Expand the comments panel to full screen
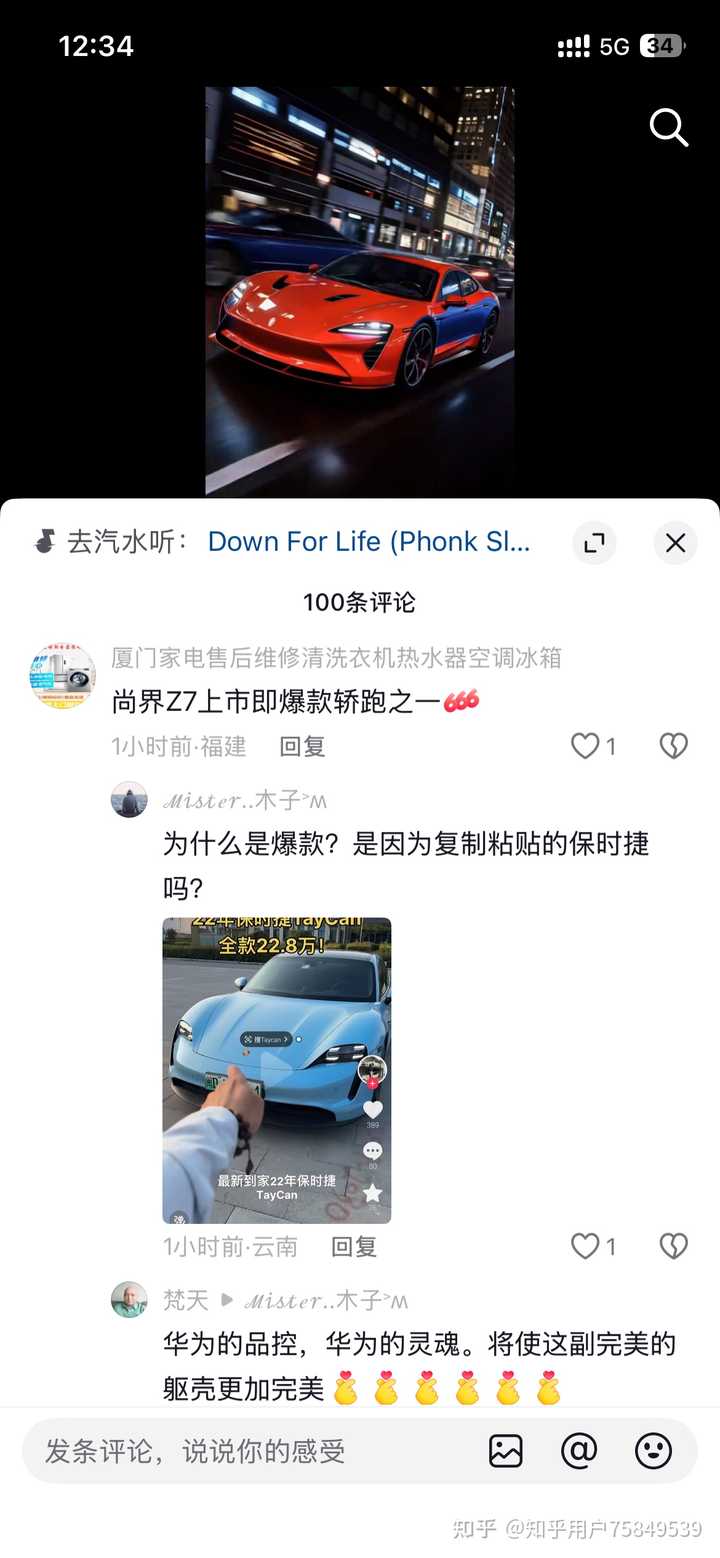Screen dimensions: 720x1558 tap(594, 543)
